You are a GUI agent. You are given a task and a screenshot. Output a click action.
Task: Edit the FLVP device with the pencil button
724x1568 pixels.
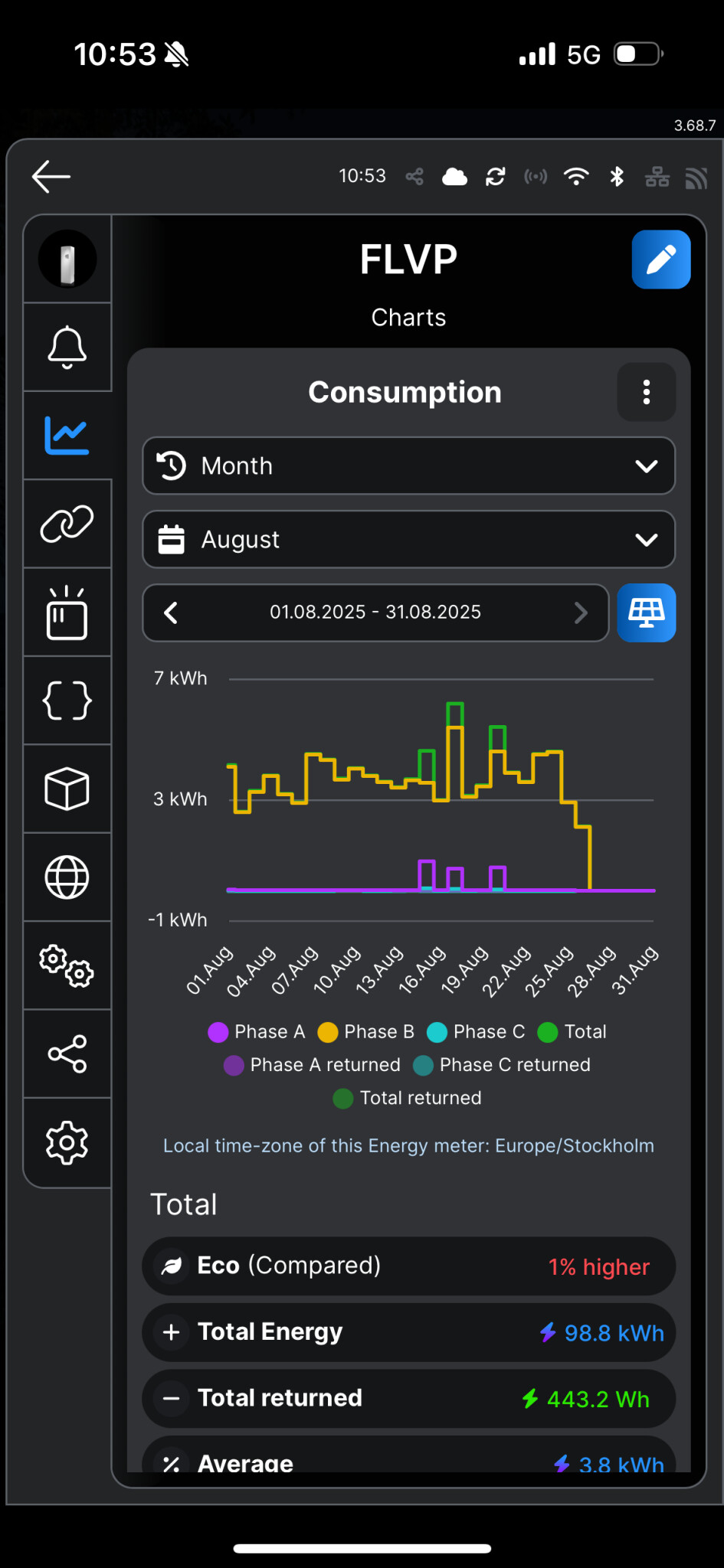[660, 260]
